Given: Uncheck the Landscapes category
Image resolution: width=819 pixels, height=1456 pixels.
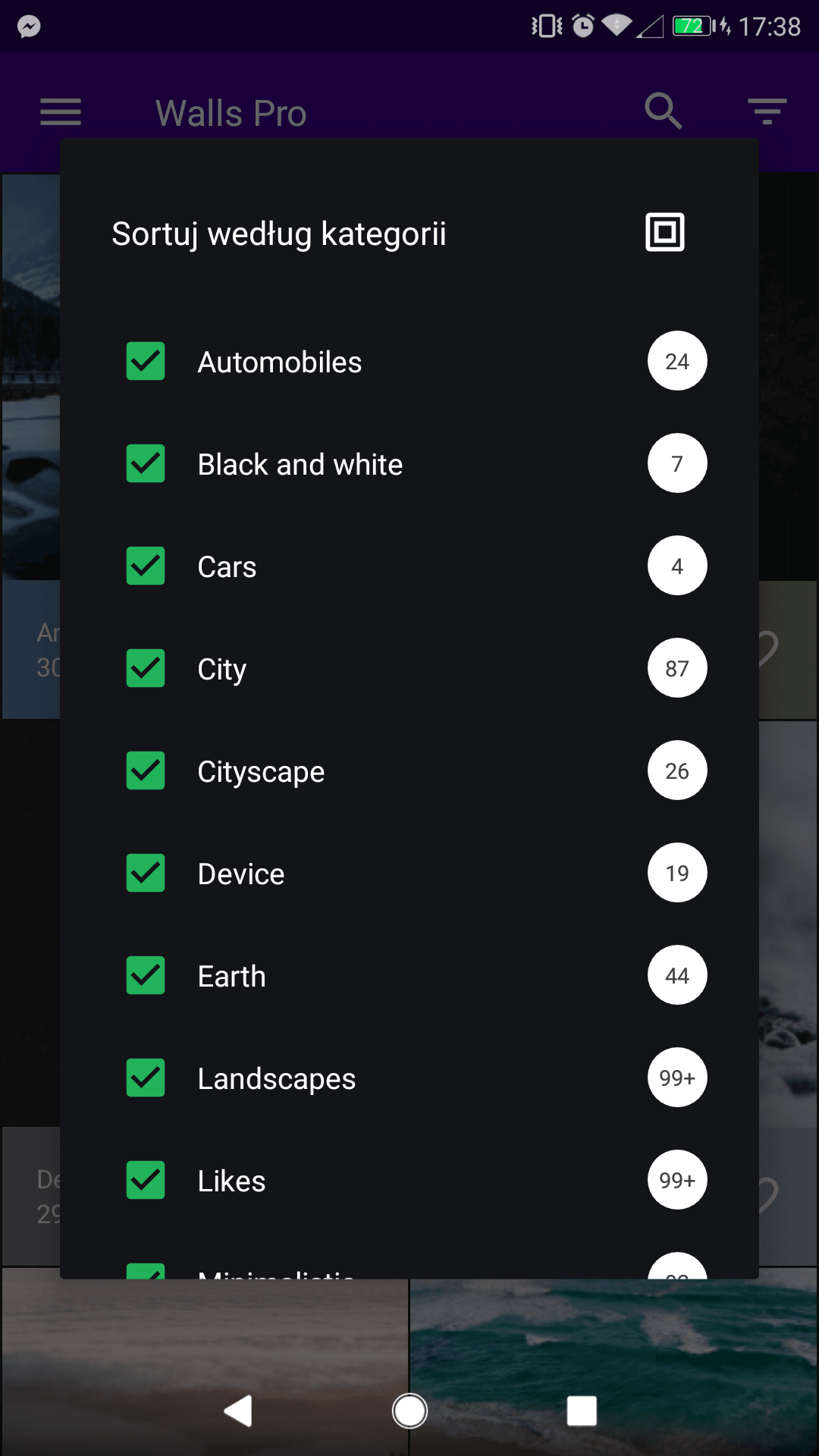Looking at the screenshot, I should point(146,1078).
